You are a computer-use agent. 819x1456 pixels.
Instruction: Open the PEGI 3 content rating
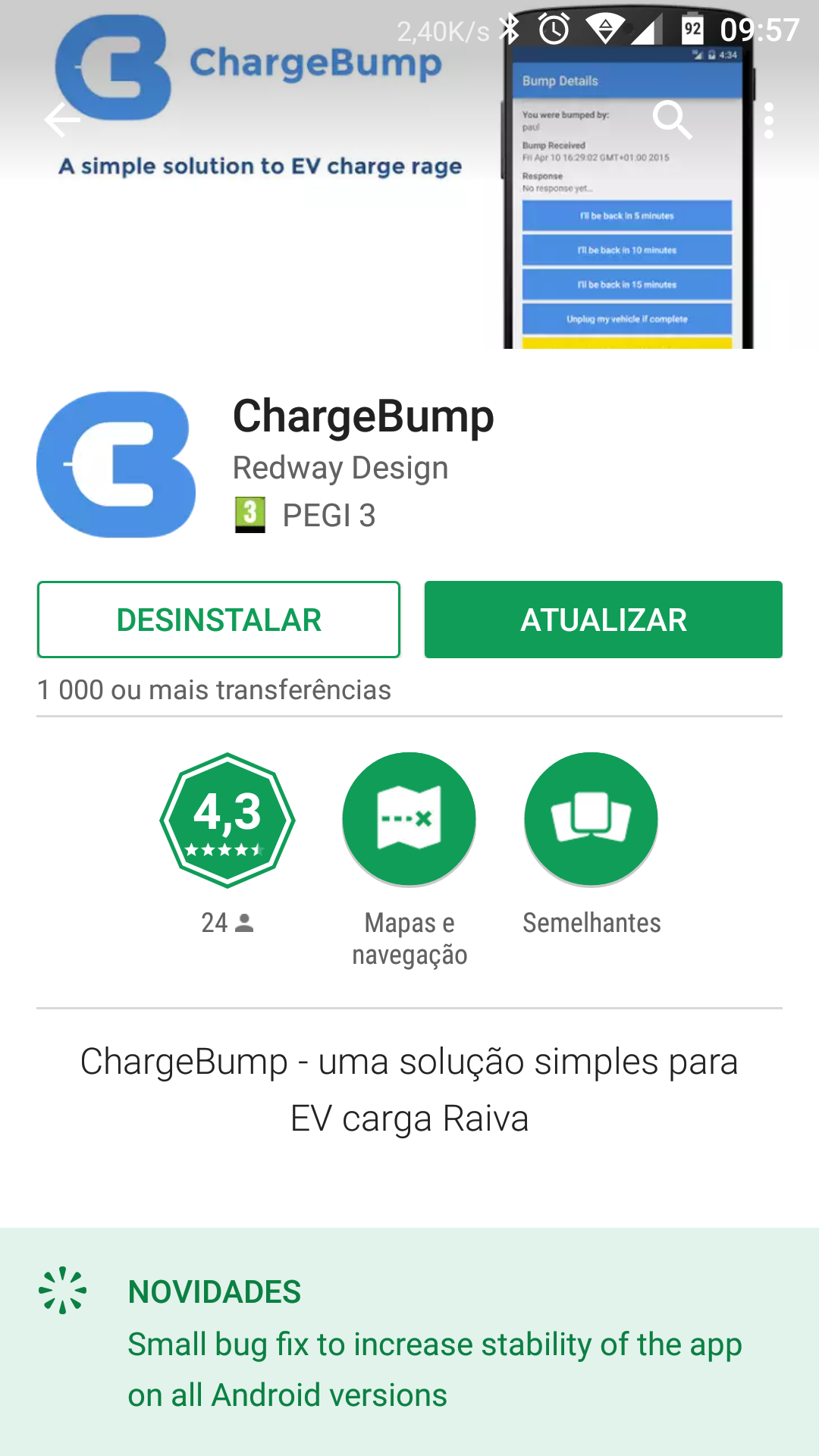[305, 516]
